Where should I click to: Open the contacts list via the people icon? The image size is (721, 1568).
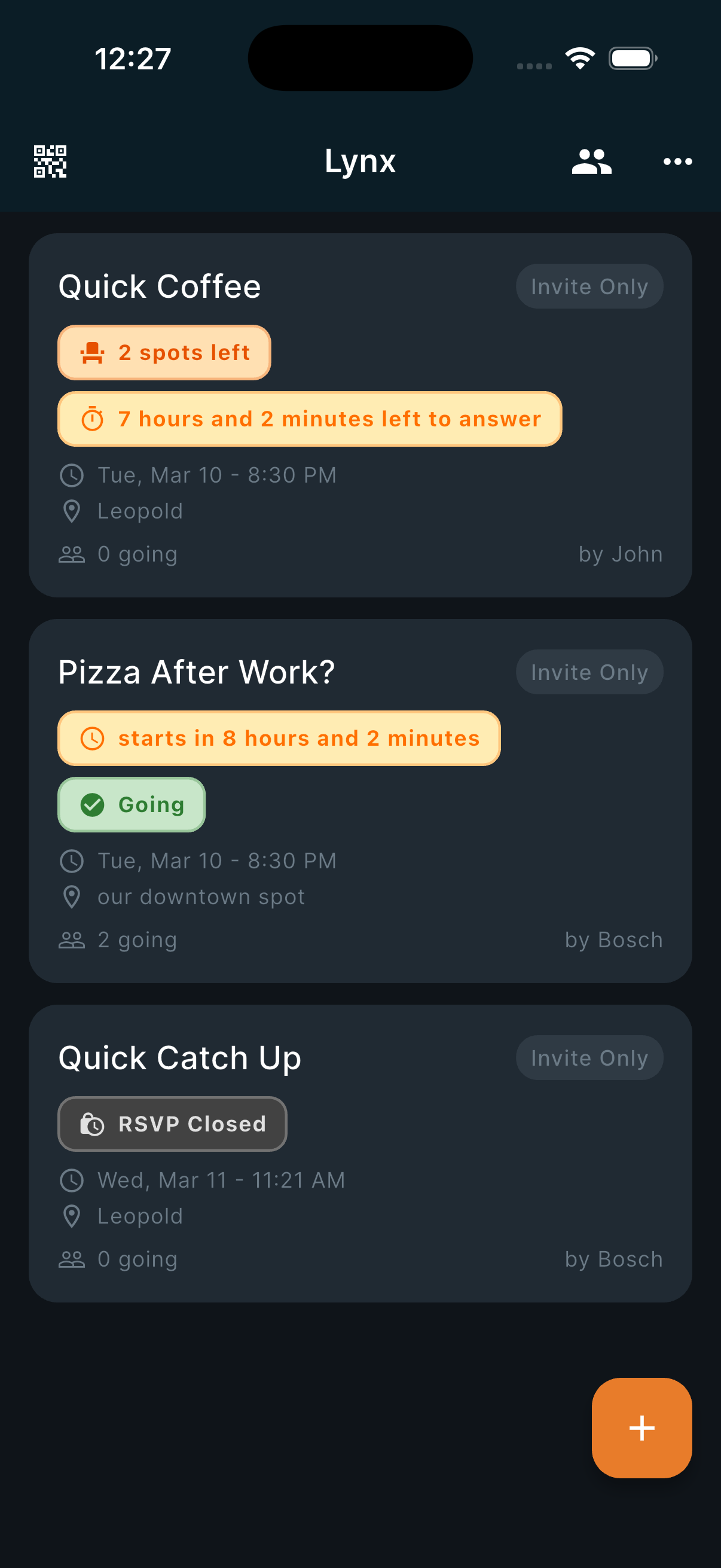point(591,162)
